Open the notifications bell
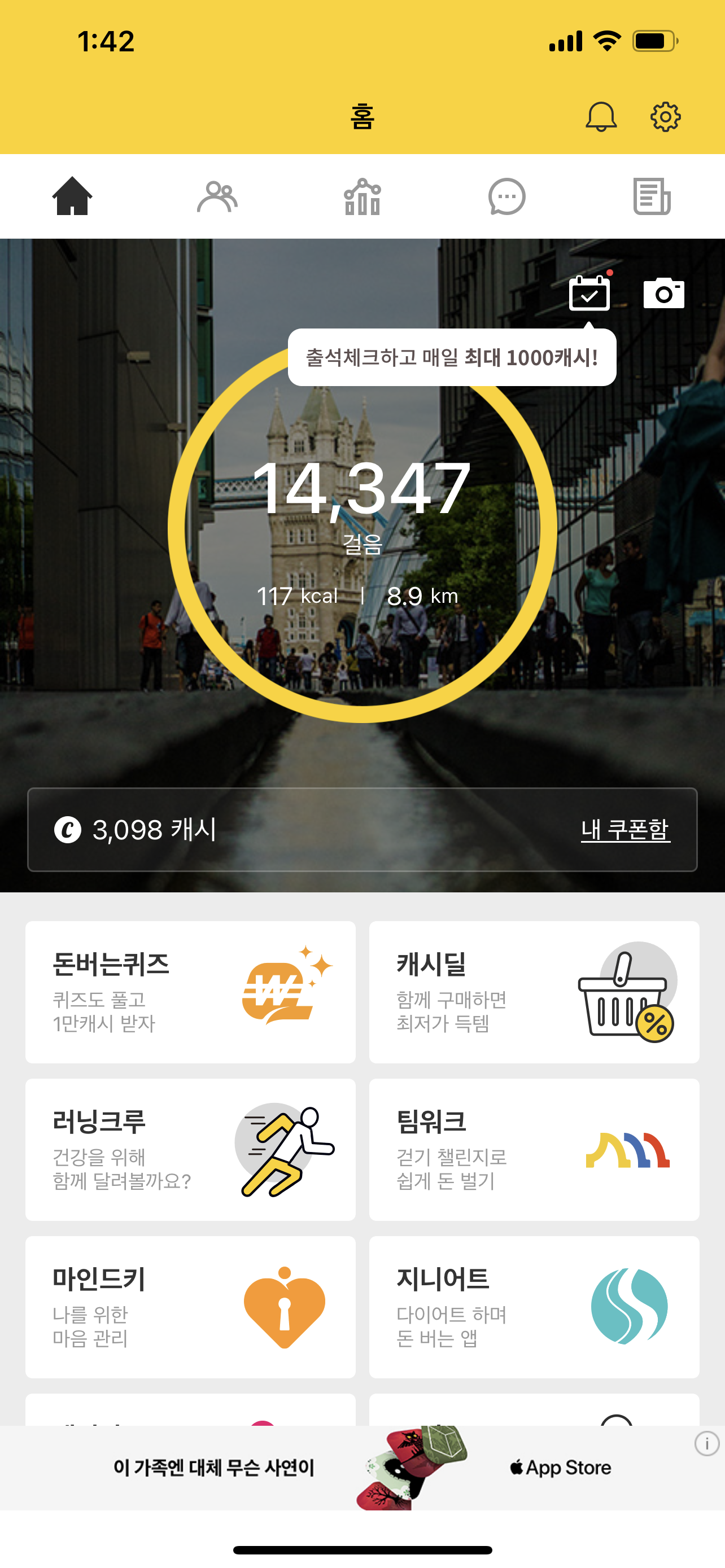The width and height of the screenshot is (725, 1568). [600, 116]
